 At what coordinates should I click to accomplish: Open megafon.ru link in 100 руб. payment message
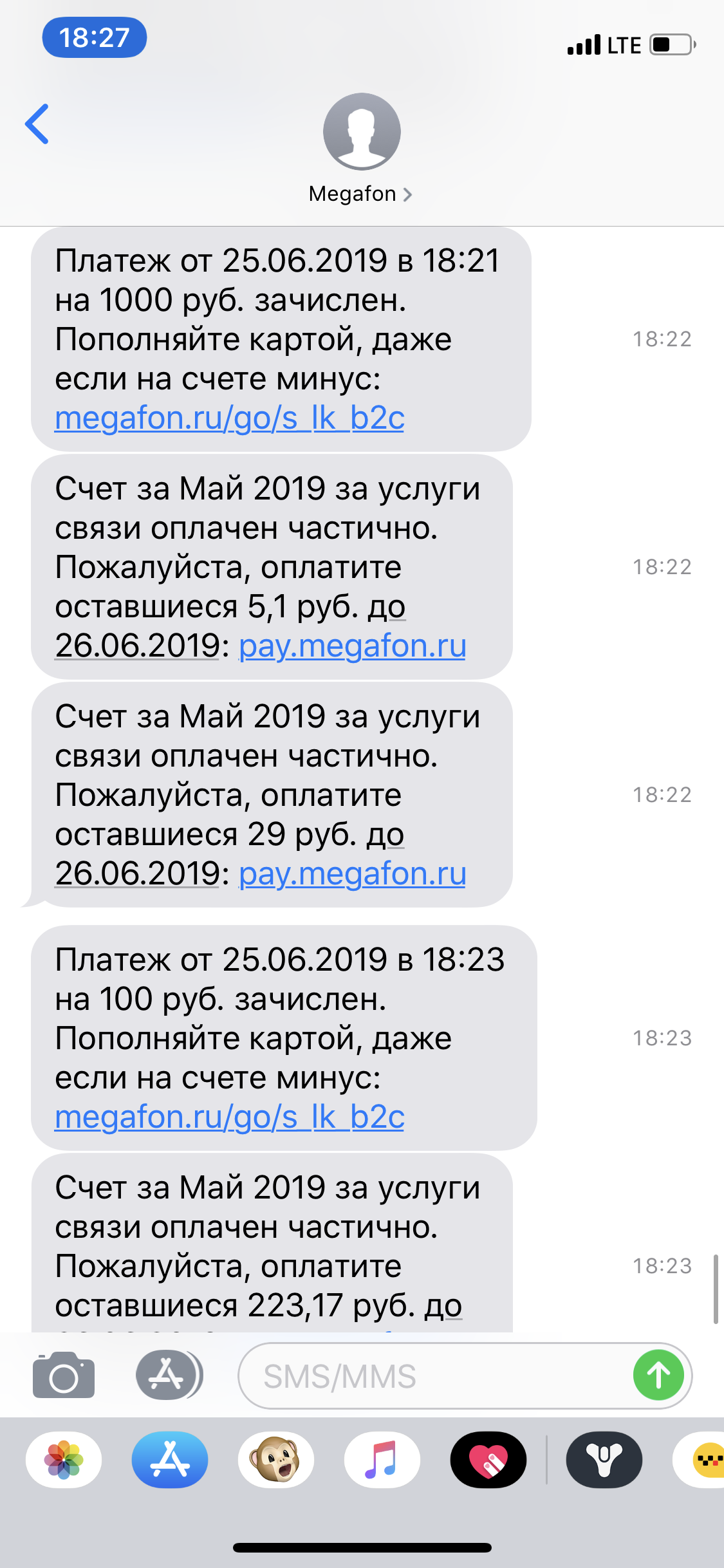pyautogui.click(x=230, y=1117)
